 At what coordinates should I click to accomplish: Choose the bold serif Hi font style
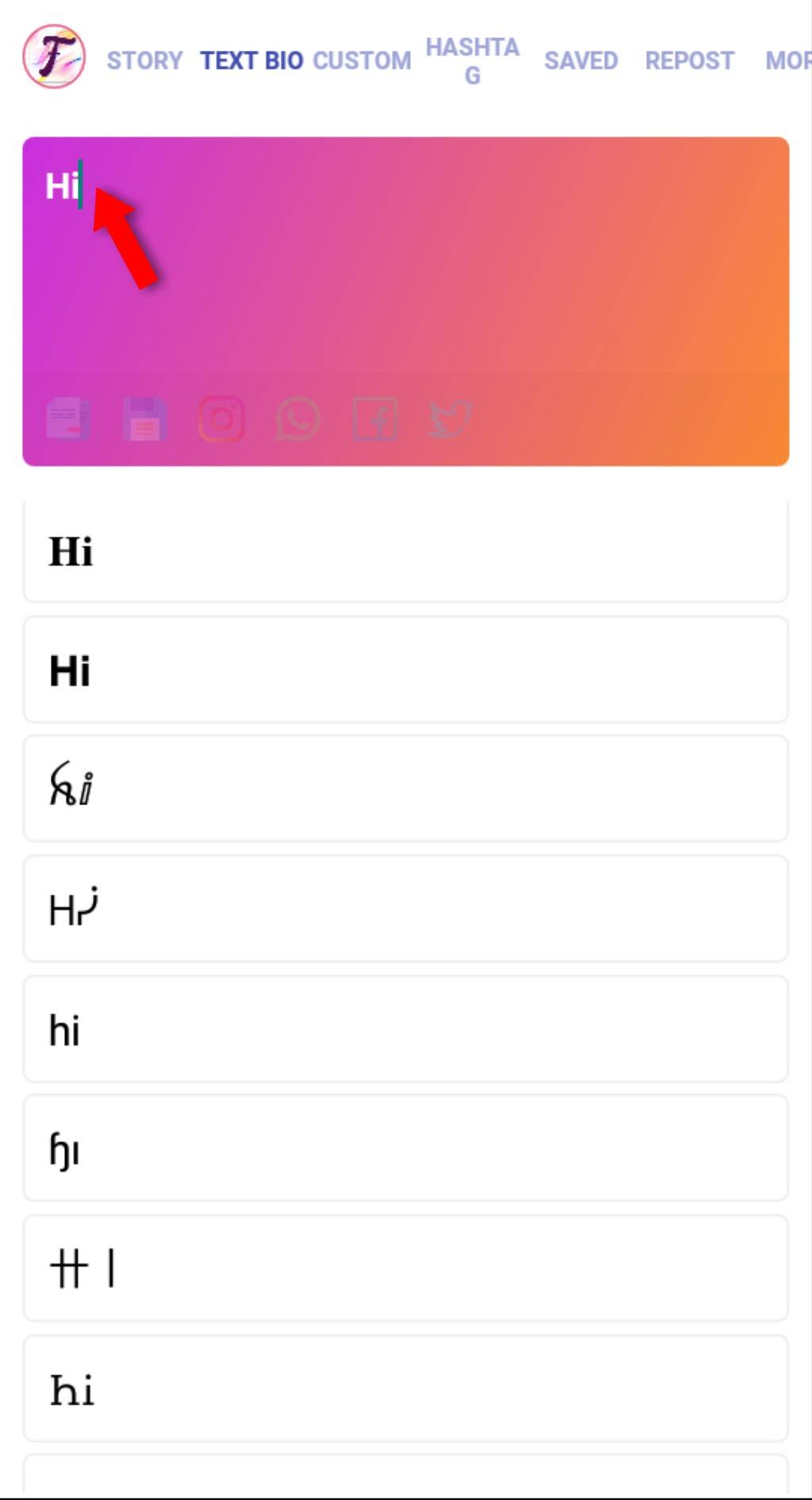[x=404, y=552]
